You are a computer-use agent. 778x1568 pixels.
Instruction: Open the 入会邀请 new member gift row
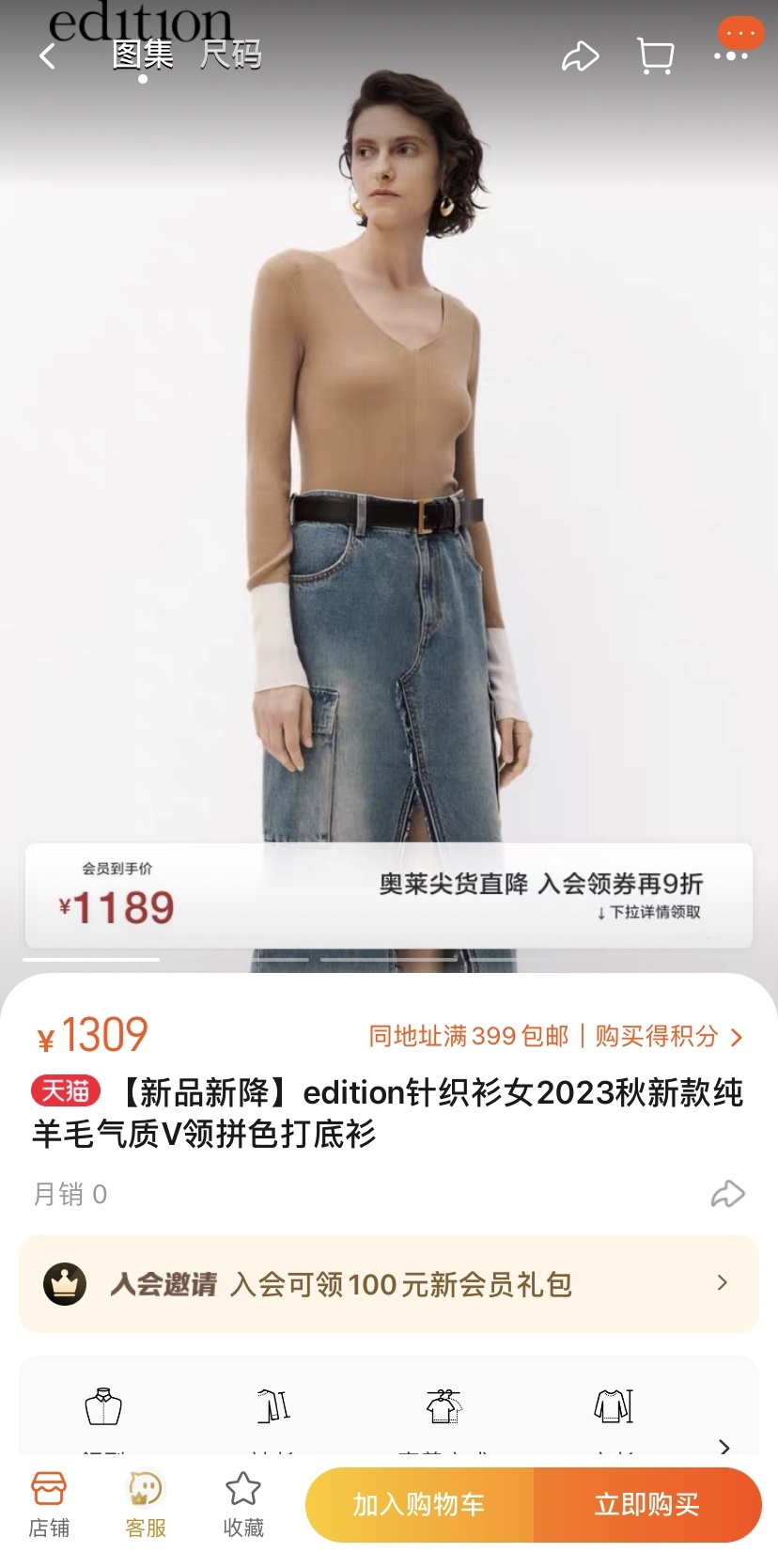click(388, 1283)
